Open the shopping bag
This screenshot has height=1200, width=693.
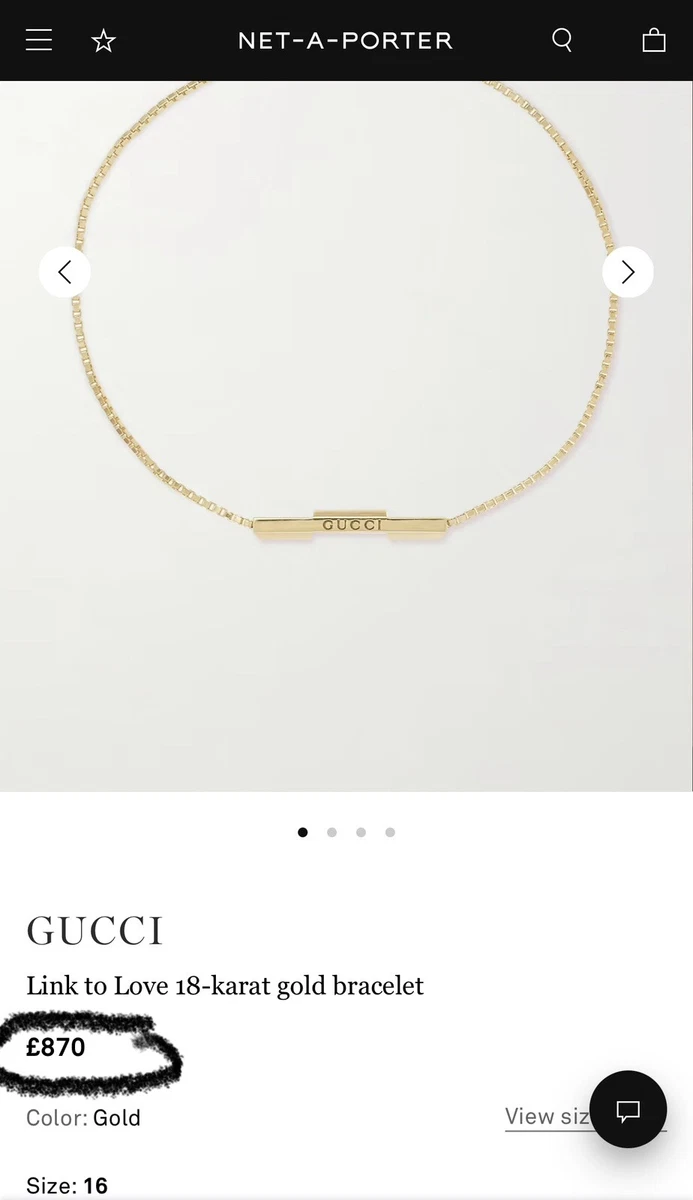[654, 40]
